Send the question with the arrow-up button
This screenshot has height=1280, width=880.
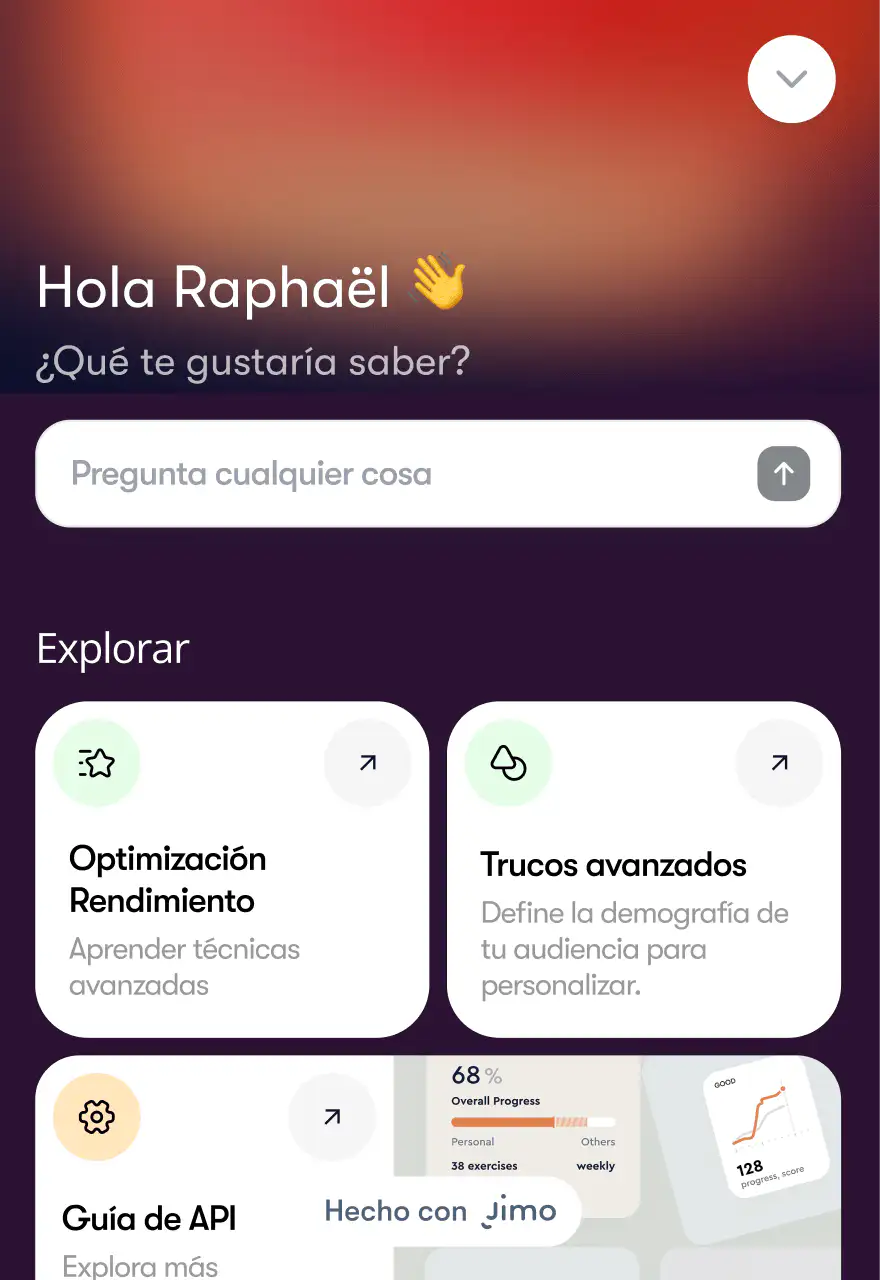(x=783, y=473)
